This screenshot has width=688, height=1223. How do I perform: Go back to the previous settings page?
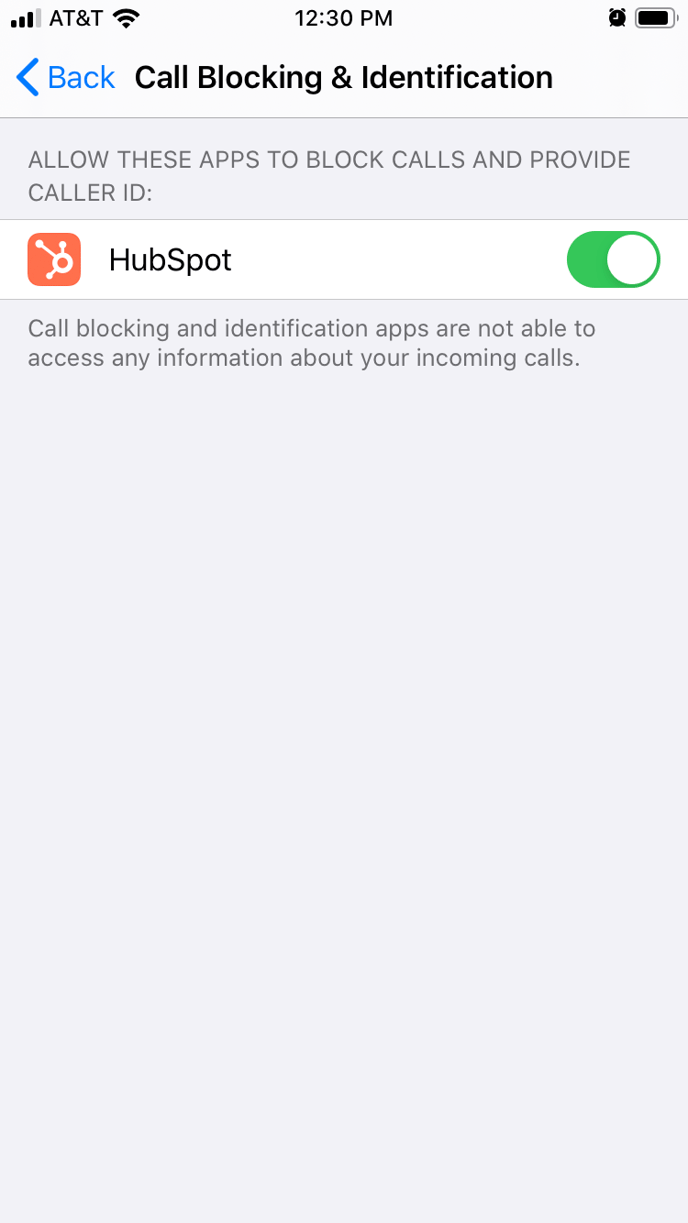[x=66, y=77]
